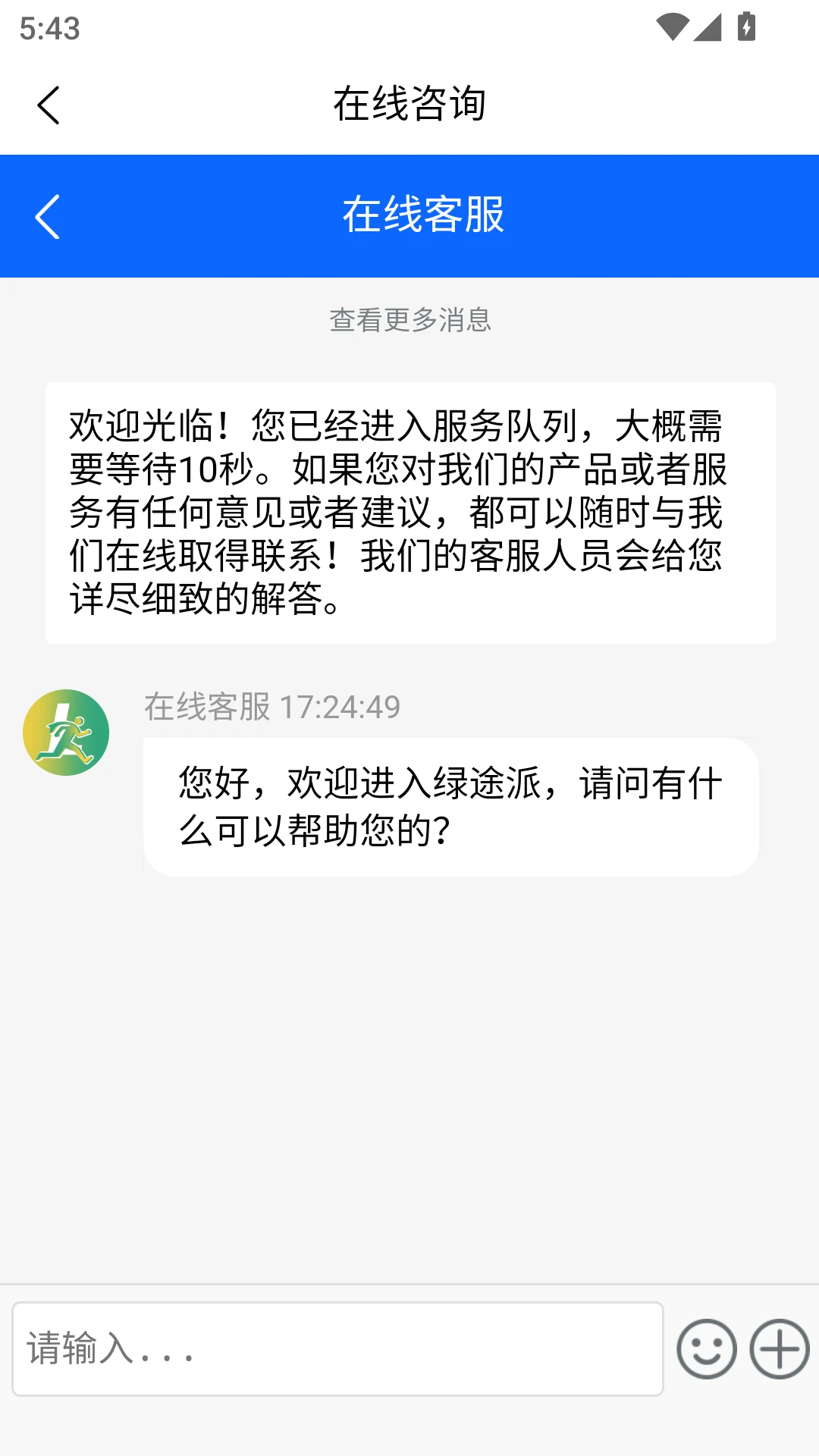
Task: Tap the welcome queue message bubble
Action: [409, 512]
